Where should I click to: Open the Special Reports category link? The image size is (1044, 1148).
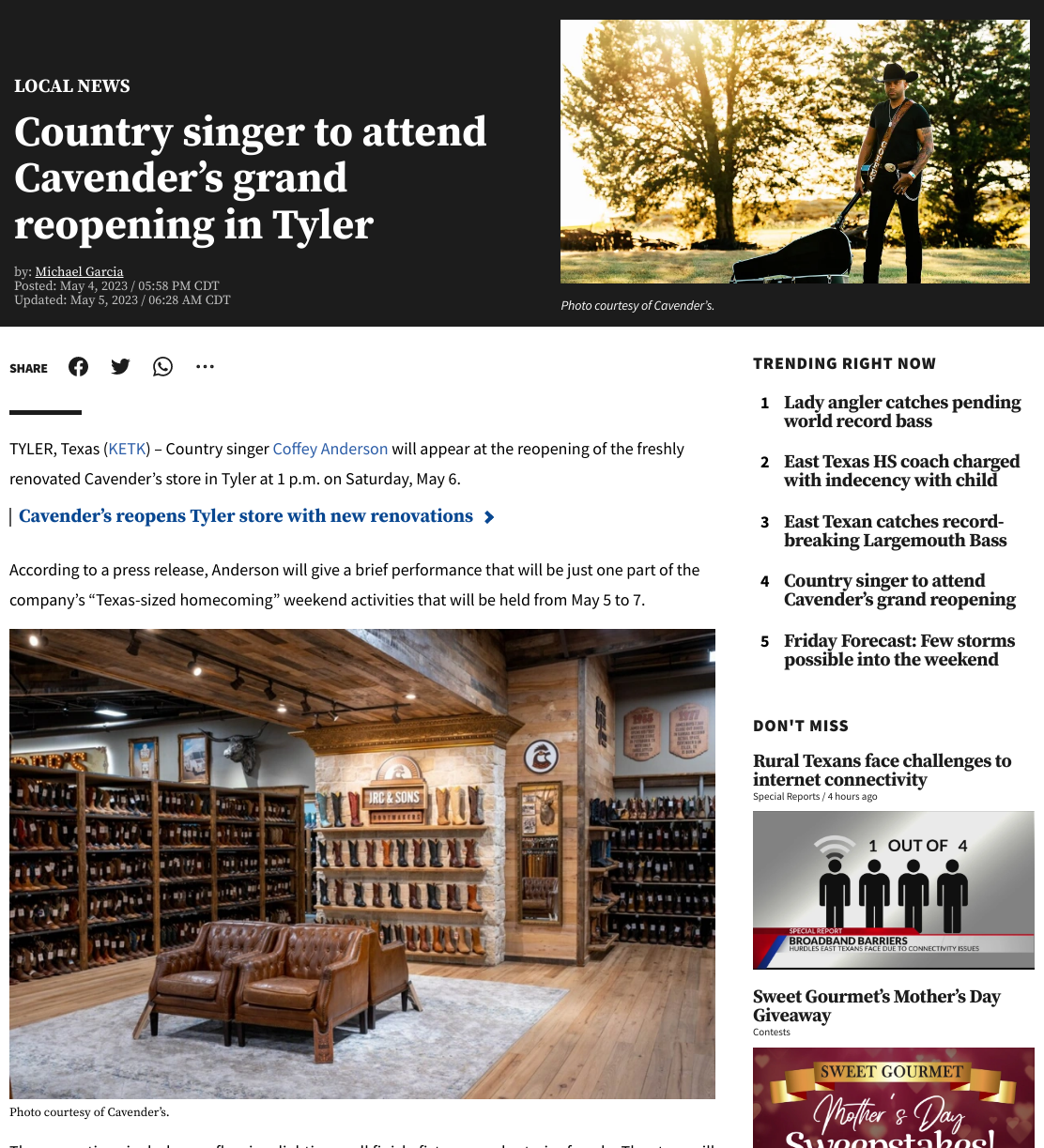coord(786,797)
